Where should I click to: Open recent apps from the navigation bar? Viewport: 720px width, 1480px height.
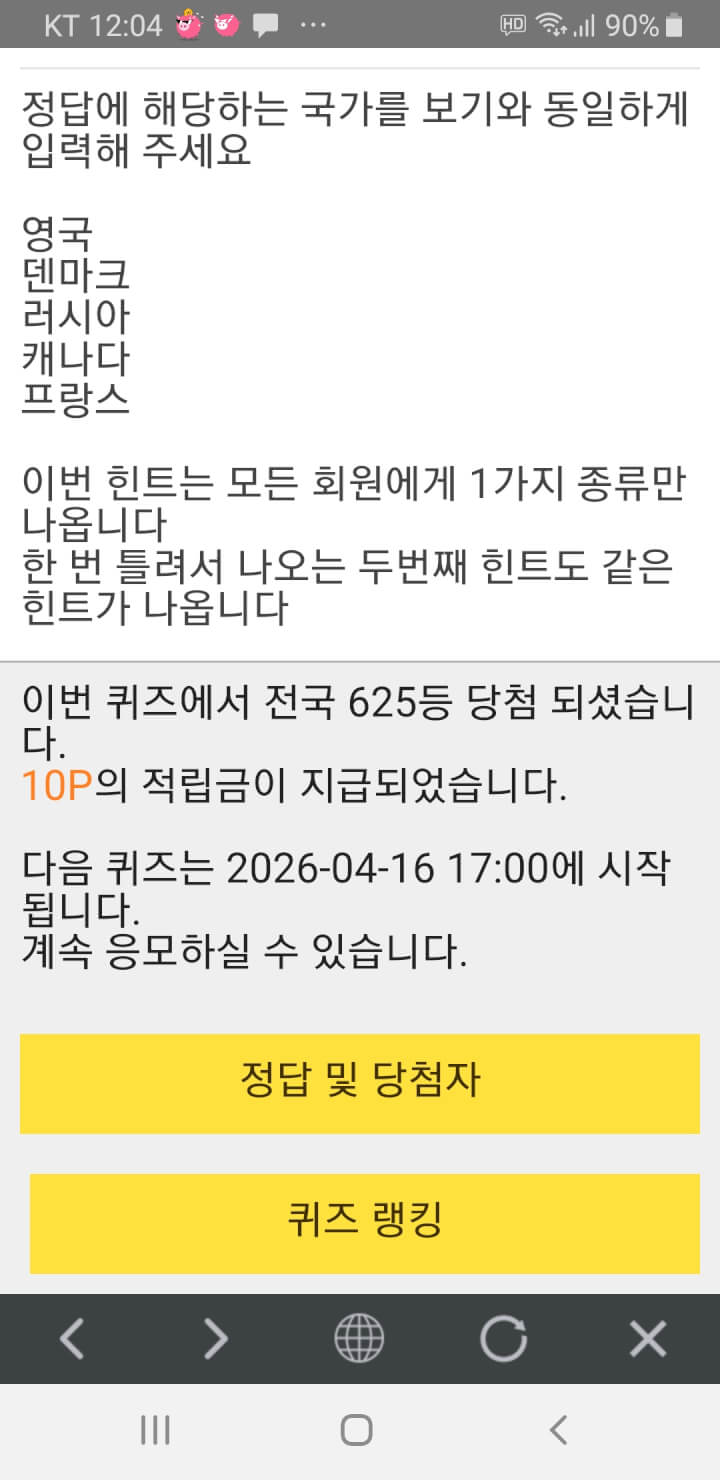(155, 1430)
